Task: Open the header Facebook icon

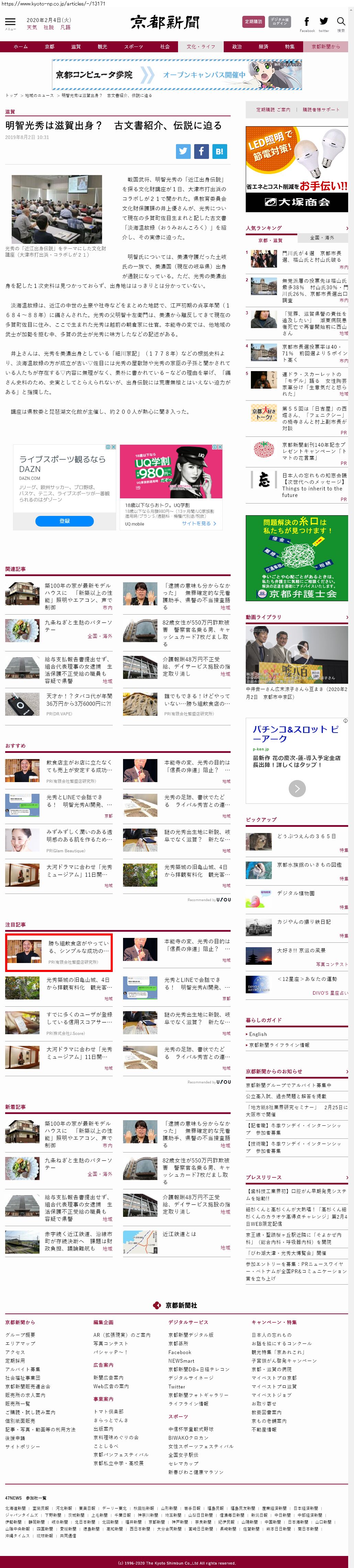Action: 307,22
